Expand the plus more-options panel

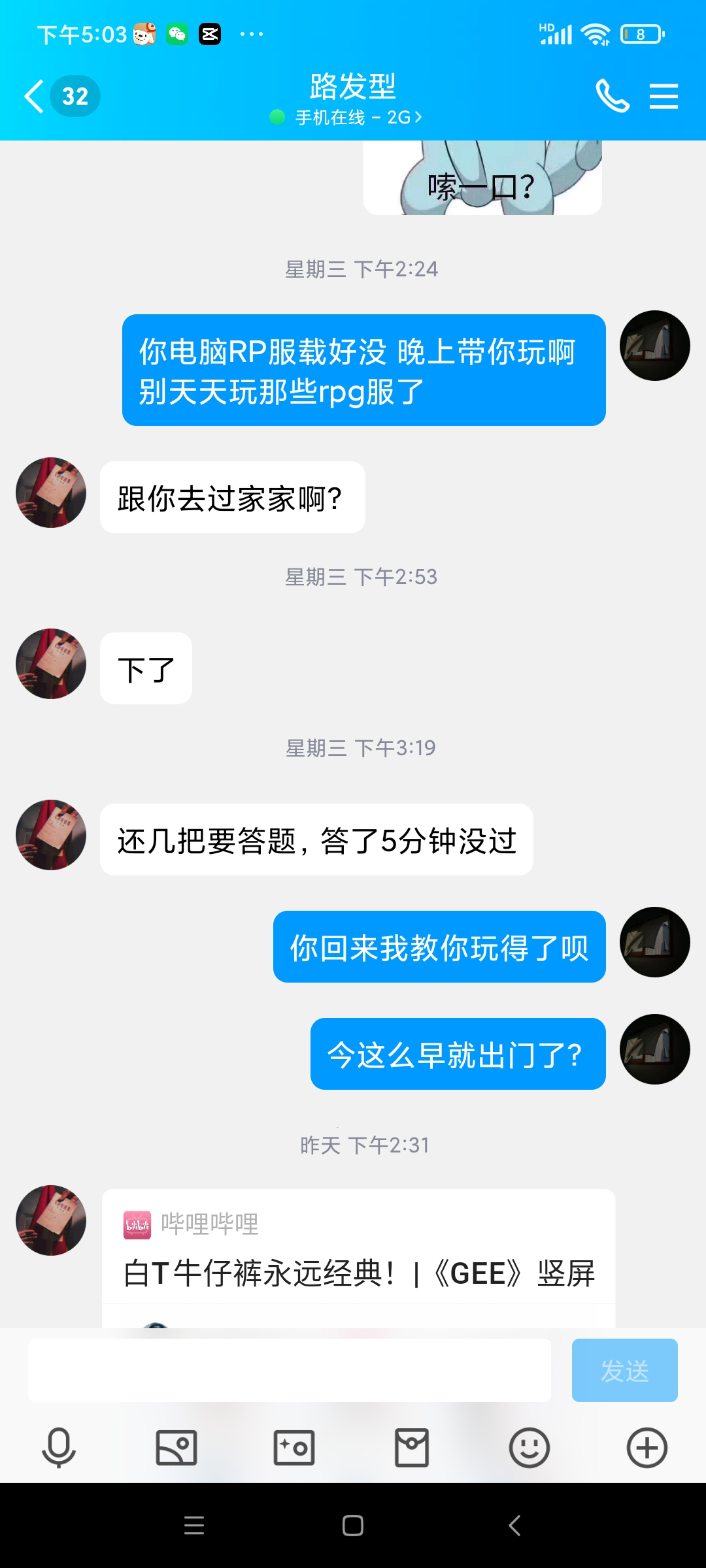[647, 1448]
